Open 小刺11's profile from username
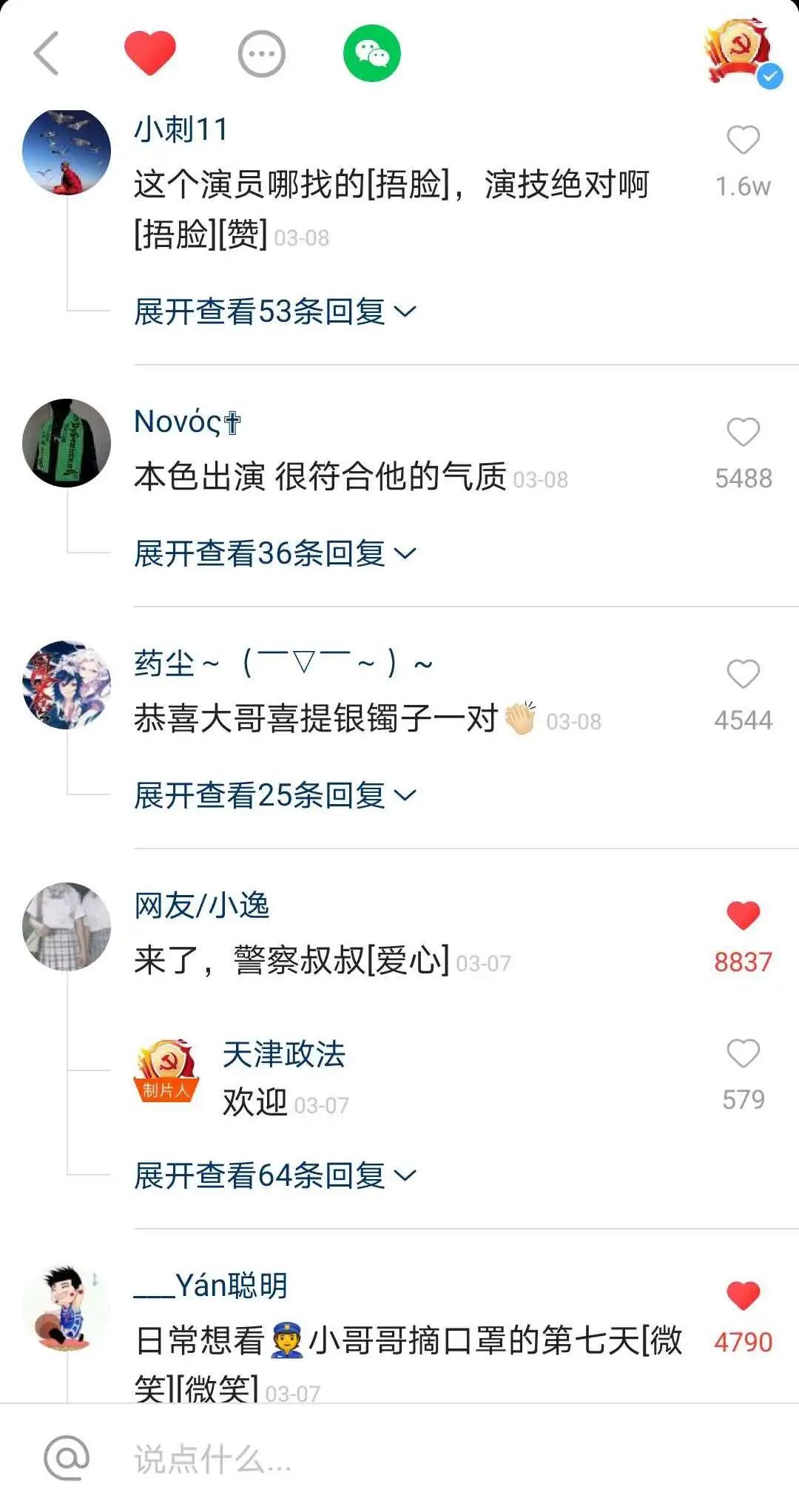Image resolution: width=799 pixels, height=1512 pixels. click(x=181, y=129)
